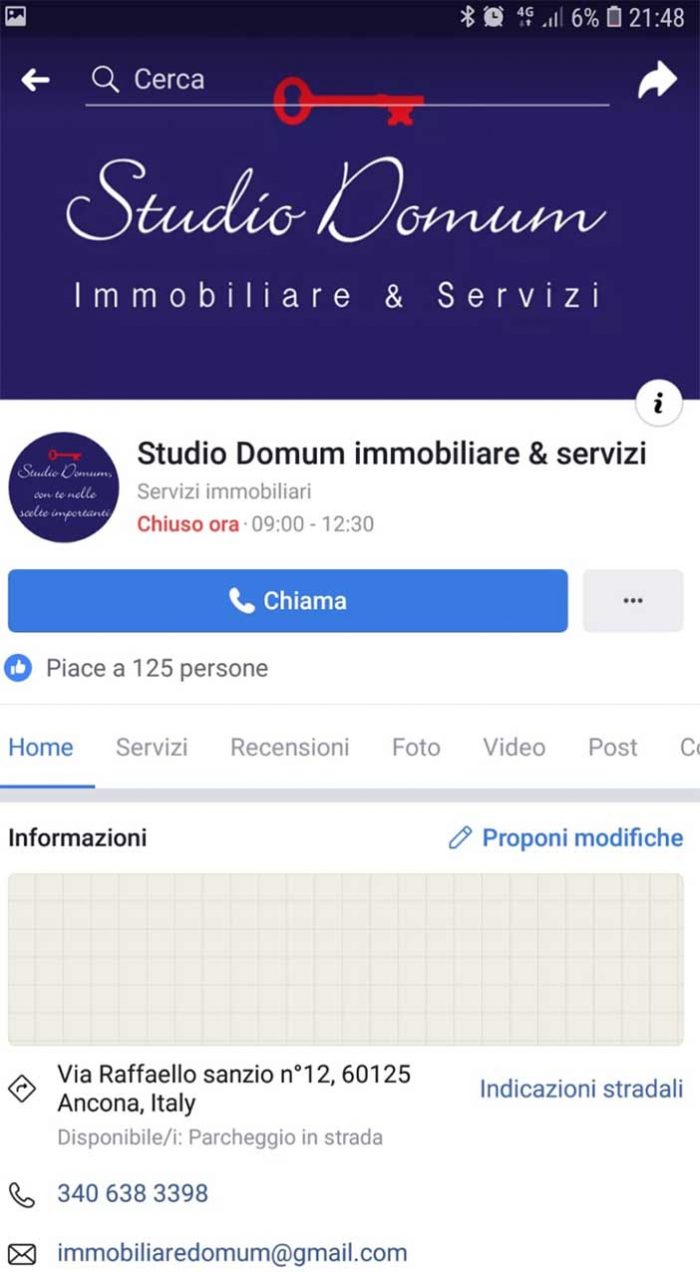Tap Proponi modifiche to suggest edits
The height and width of the screenshot is (1272, 700).
[566, 838]
